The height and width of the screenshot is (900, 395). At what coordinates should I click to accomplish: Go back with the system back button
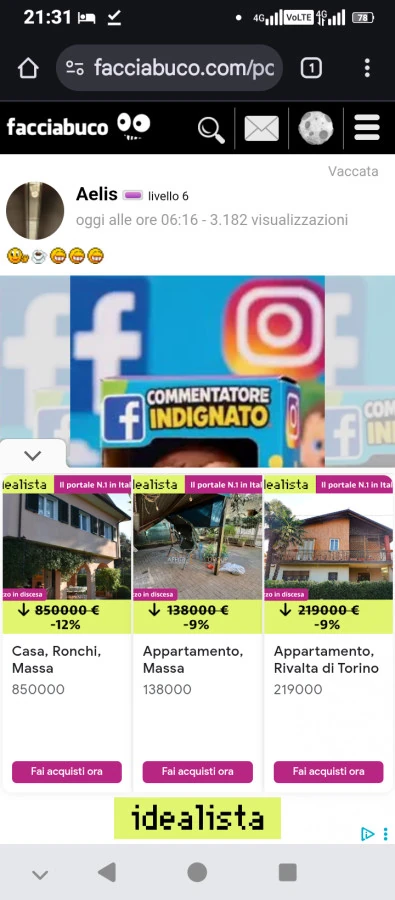[x=107, y=872]
